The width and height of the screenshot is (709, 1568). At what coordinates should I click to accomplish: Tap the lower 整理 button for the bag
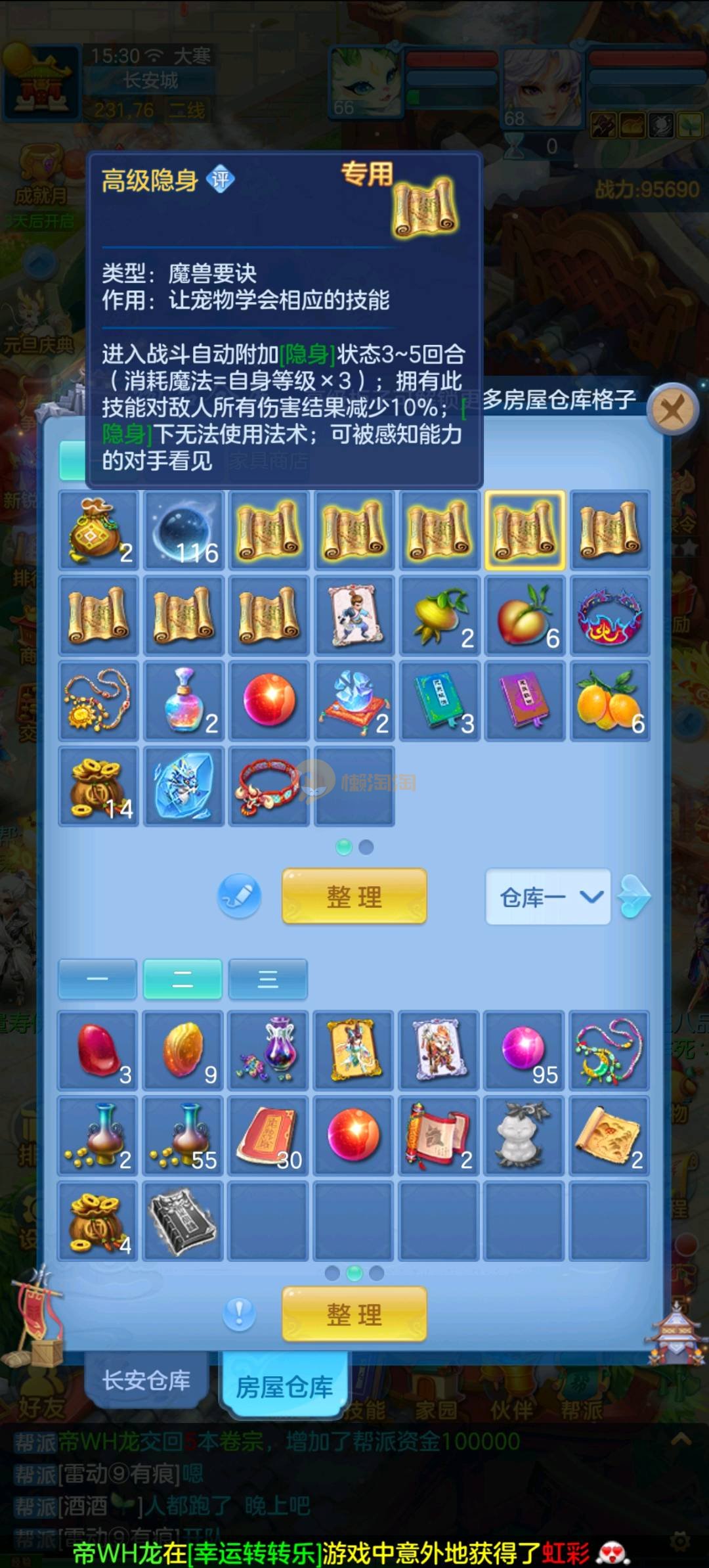(x=354, y=1314)
